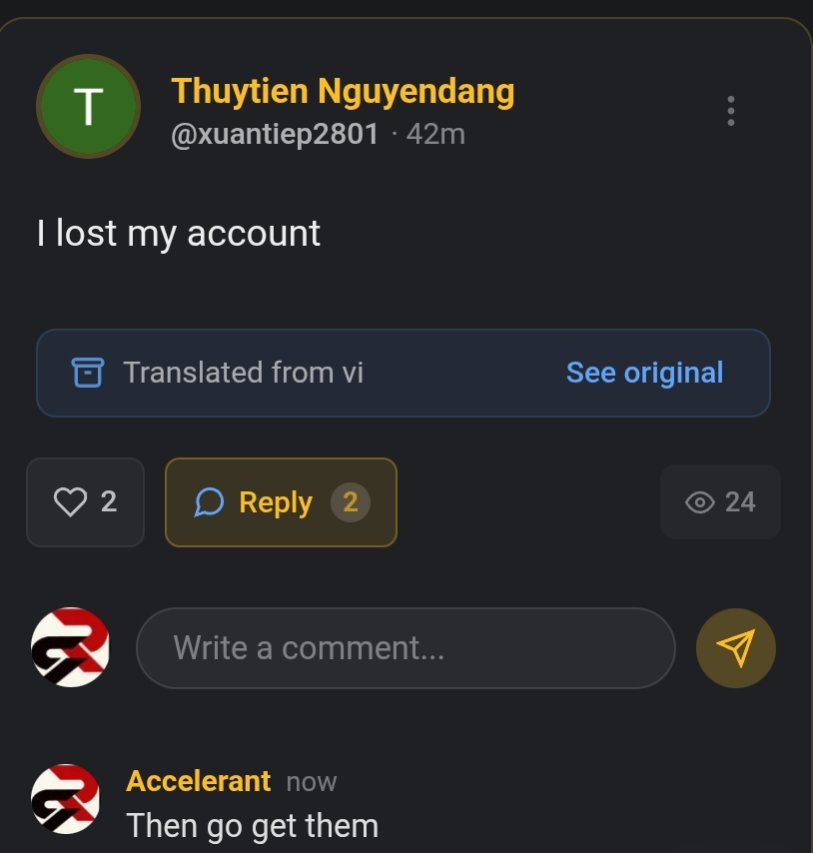Image resolution: width=813 pixels, height=853 pixels.
Task: Open the post's three-dot overflow menu
Action: pyautogui.click(x=731, y=111)
